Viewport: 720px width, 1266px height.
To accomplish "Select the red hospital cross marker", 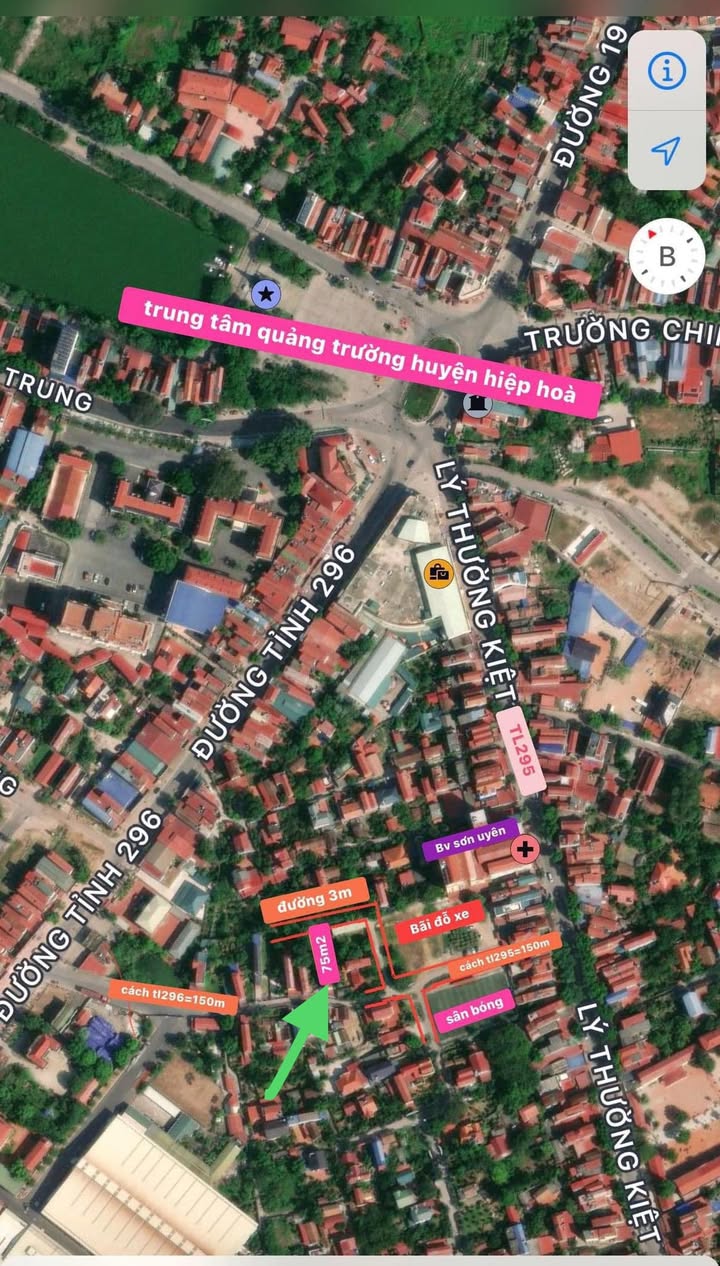I will point(524,850).
